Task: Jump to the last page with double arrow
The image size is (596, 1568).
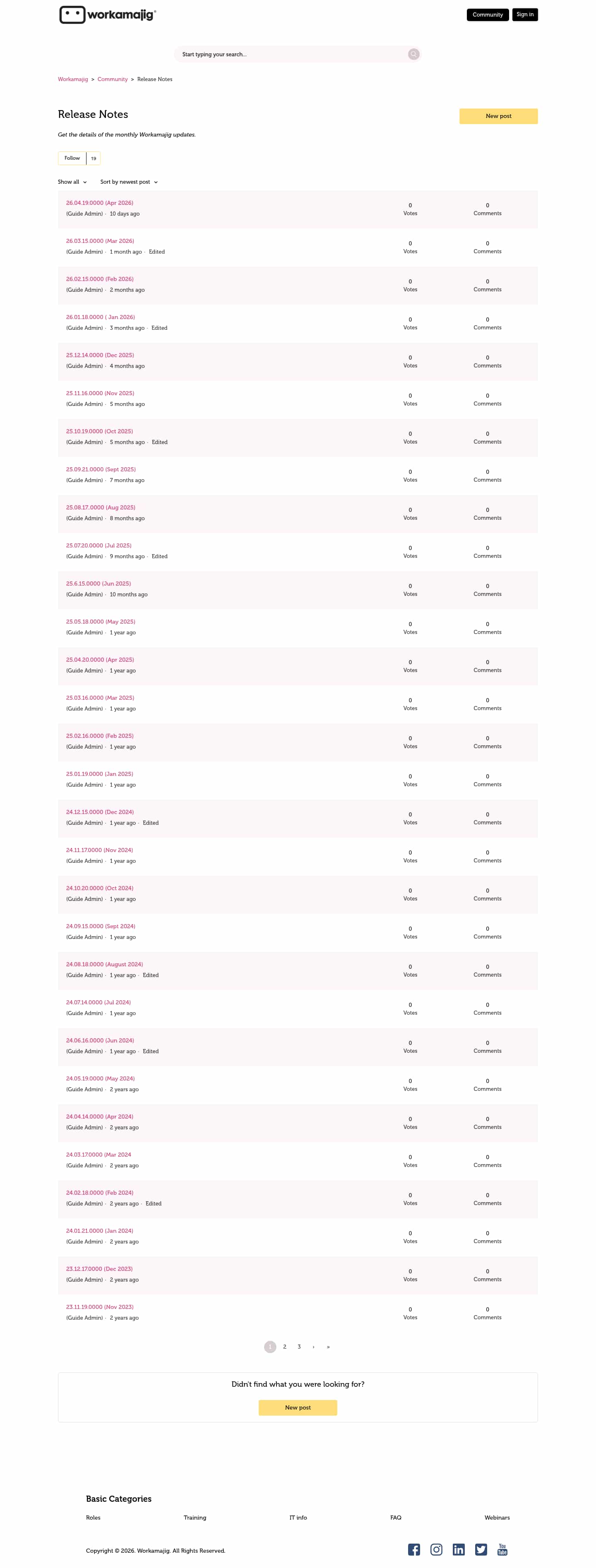Action: 328,1347
